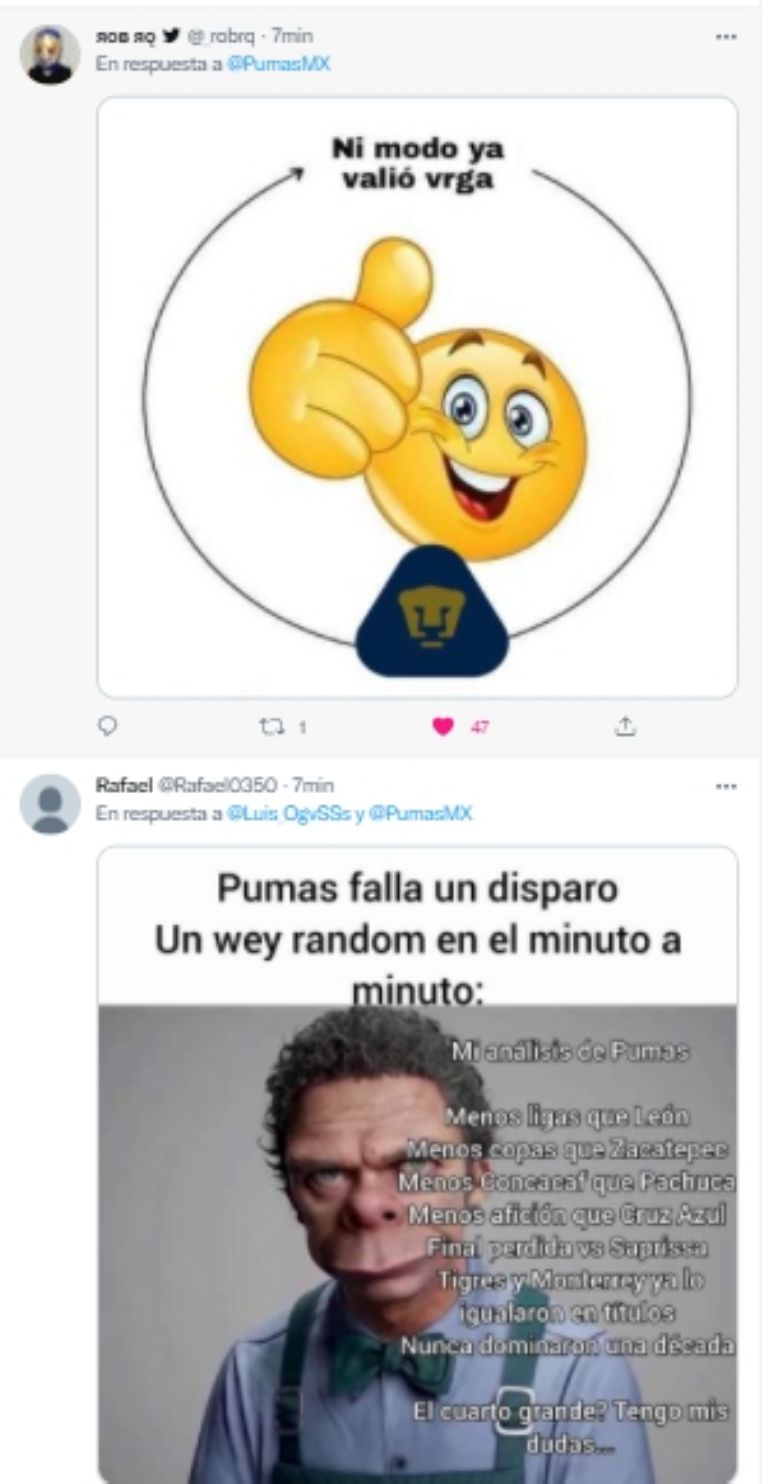Share robrq's tweet

[x=627, y=727]
